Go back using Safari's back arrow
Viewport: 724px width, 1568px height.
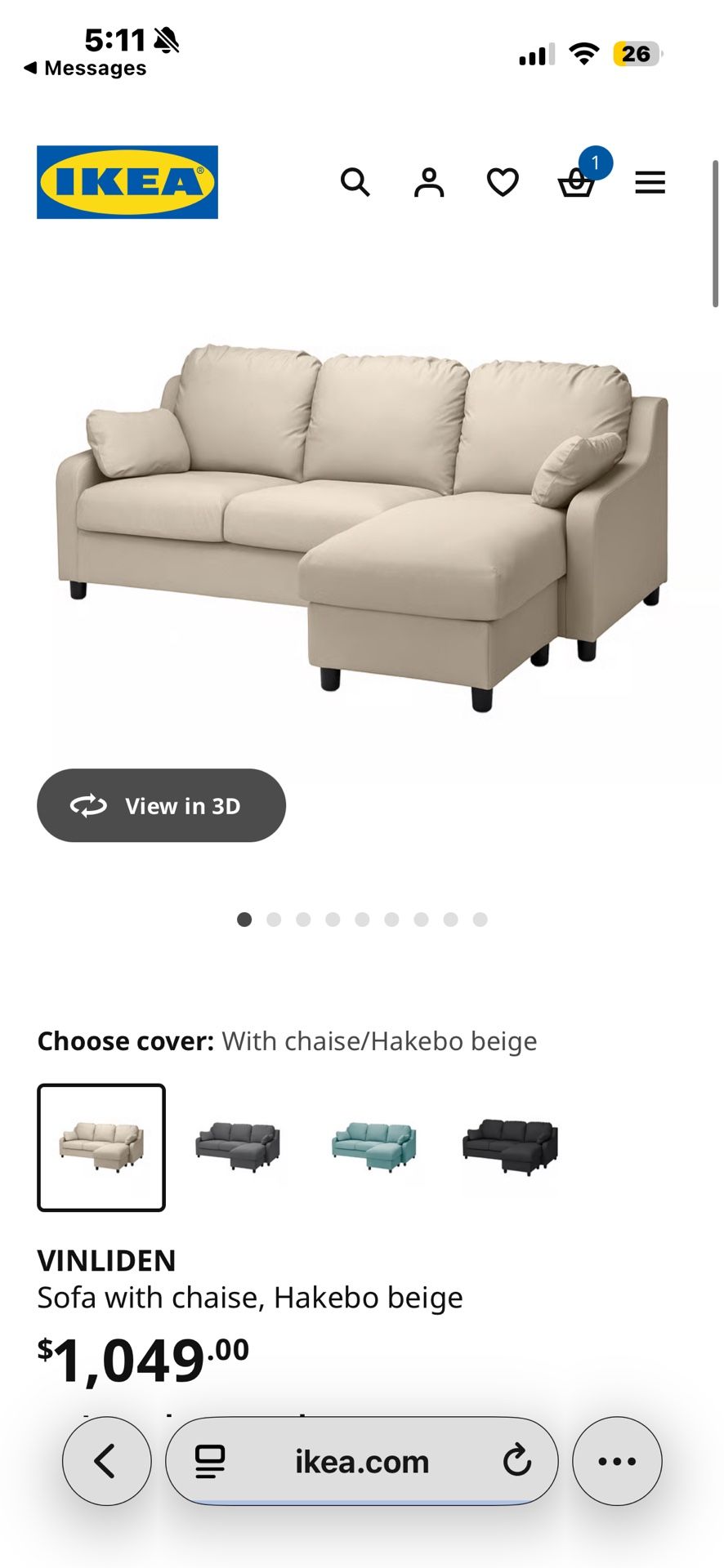click(x=106, y=1461)
